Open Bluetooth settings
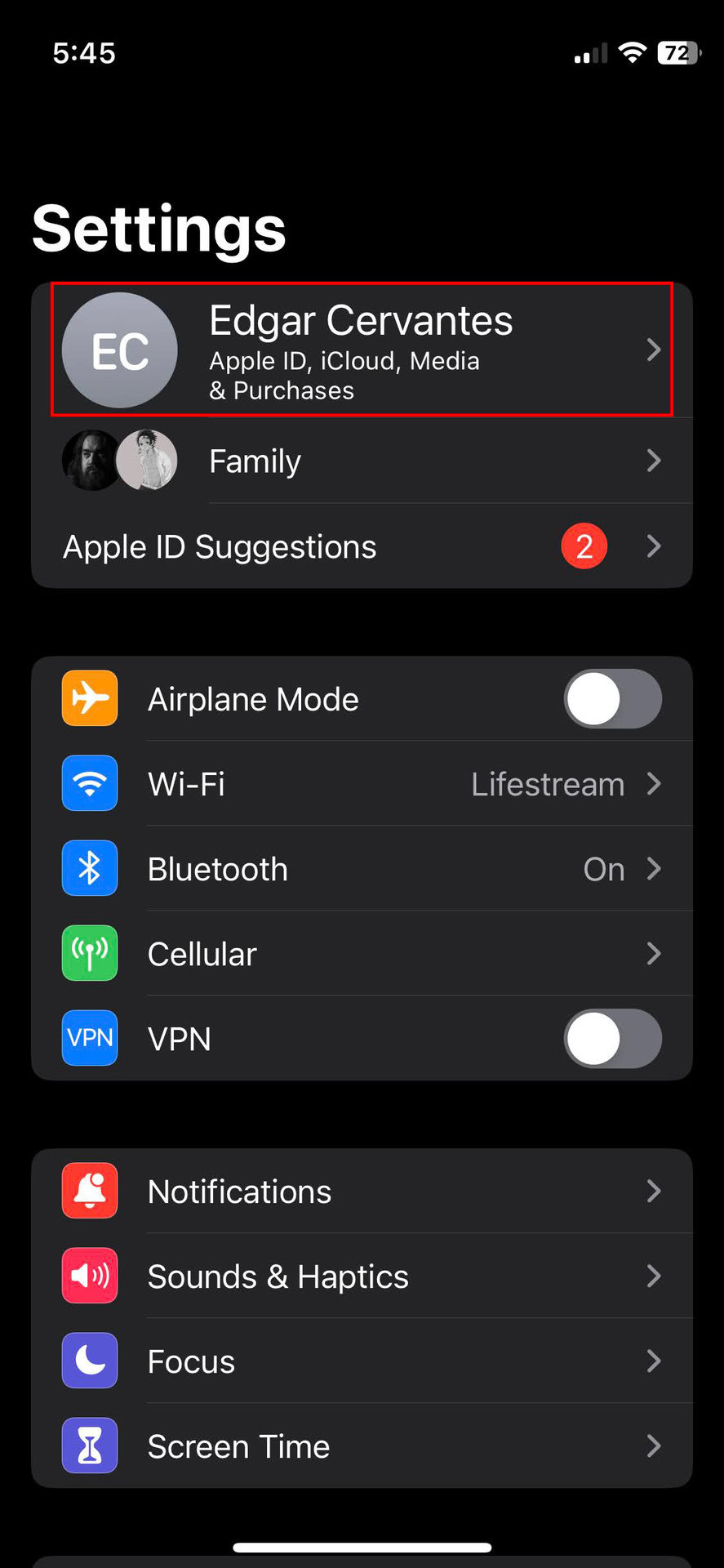Image resolution: width=724 pixels, height=1568 pixels. (362, 869)
